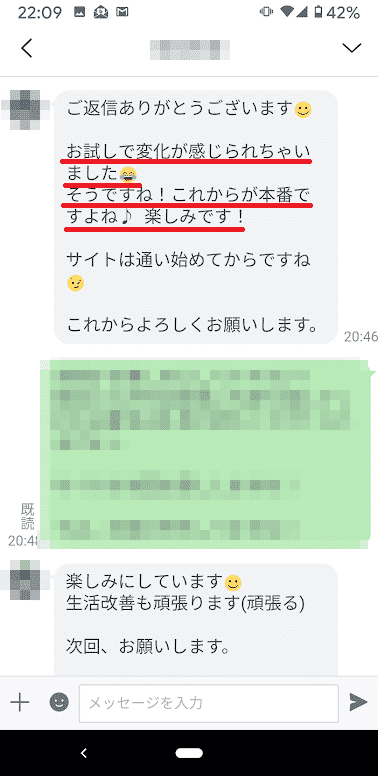Tap the system back button

tap(84, 753)
